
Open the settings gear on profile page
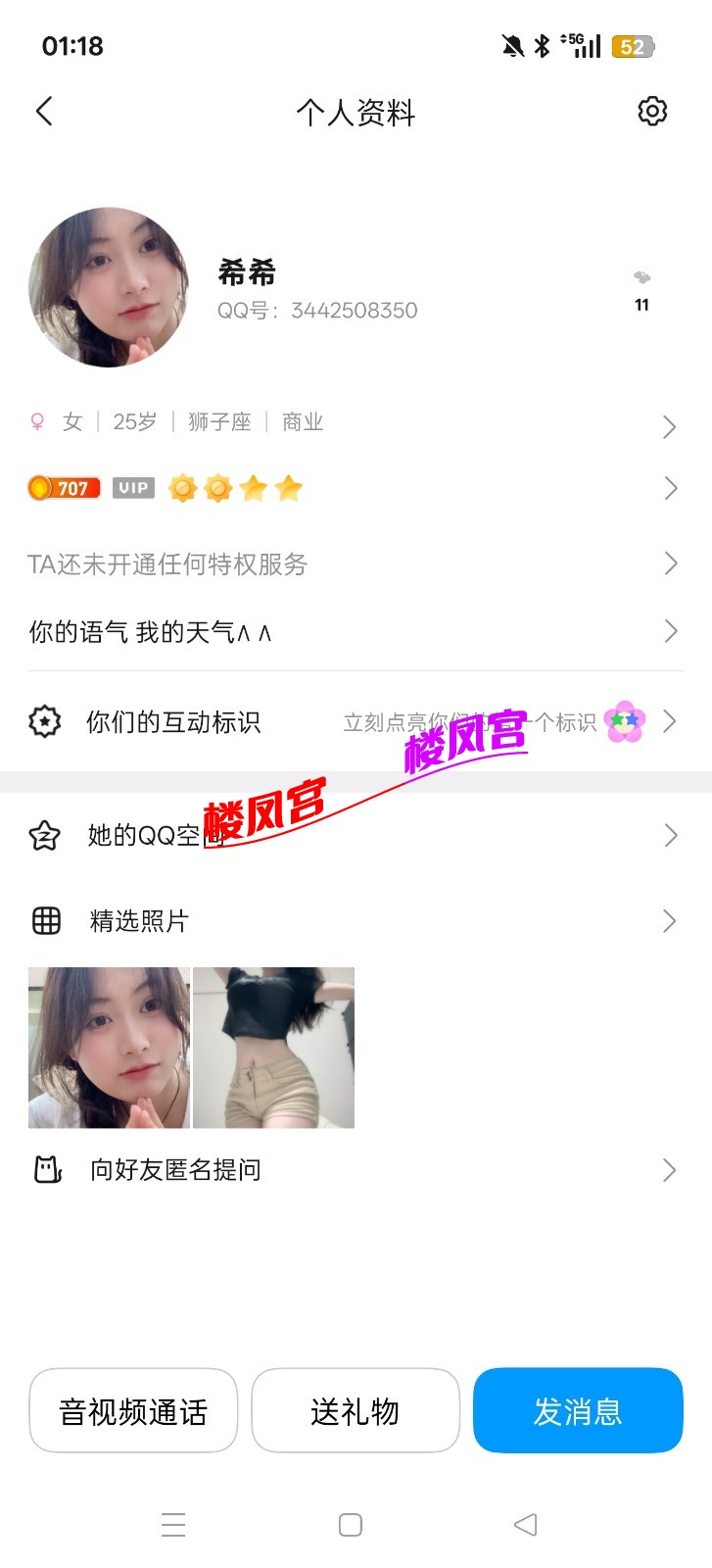coord(651,111)
